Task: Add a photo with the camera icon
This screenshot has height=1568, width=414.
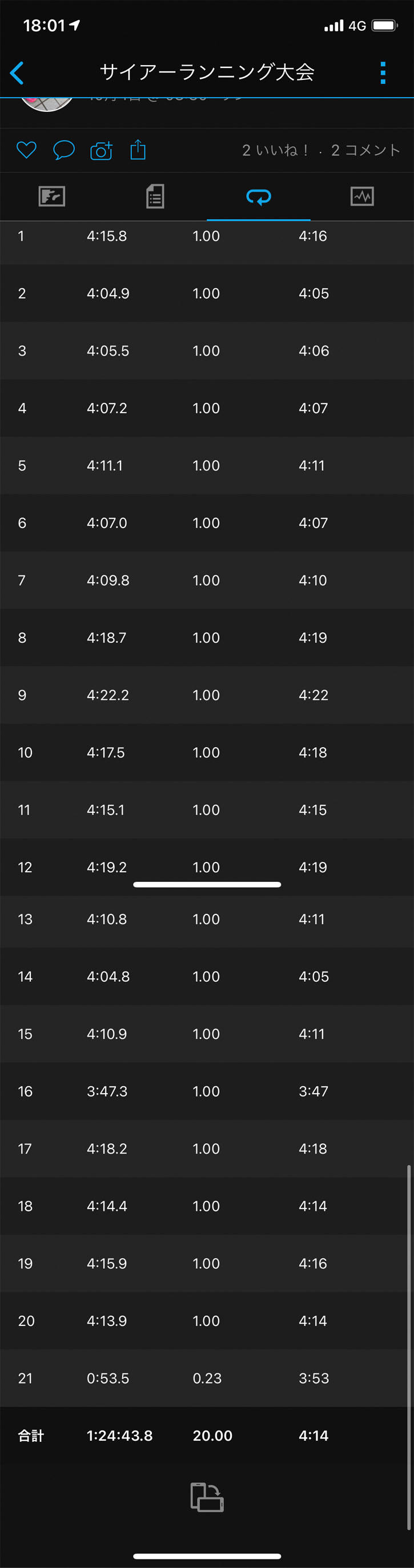Action: [101, 150]
